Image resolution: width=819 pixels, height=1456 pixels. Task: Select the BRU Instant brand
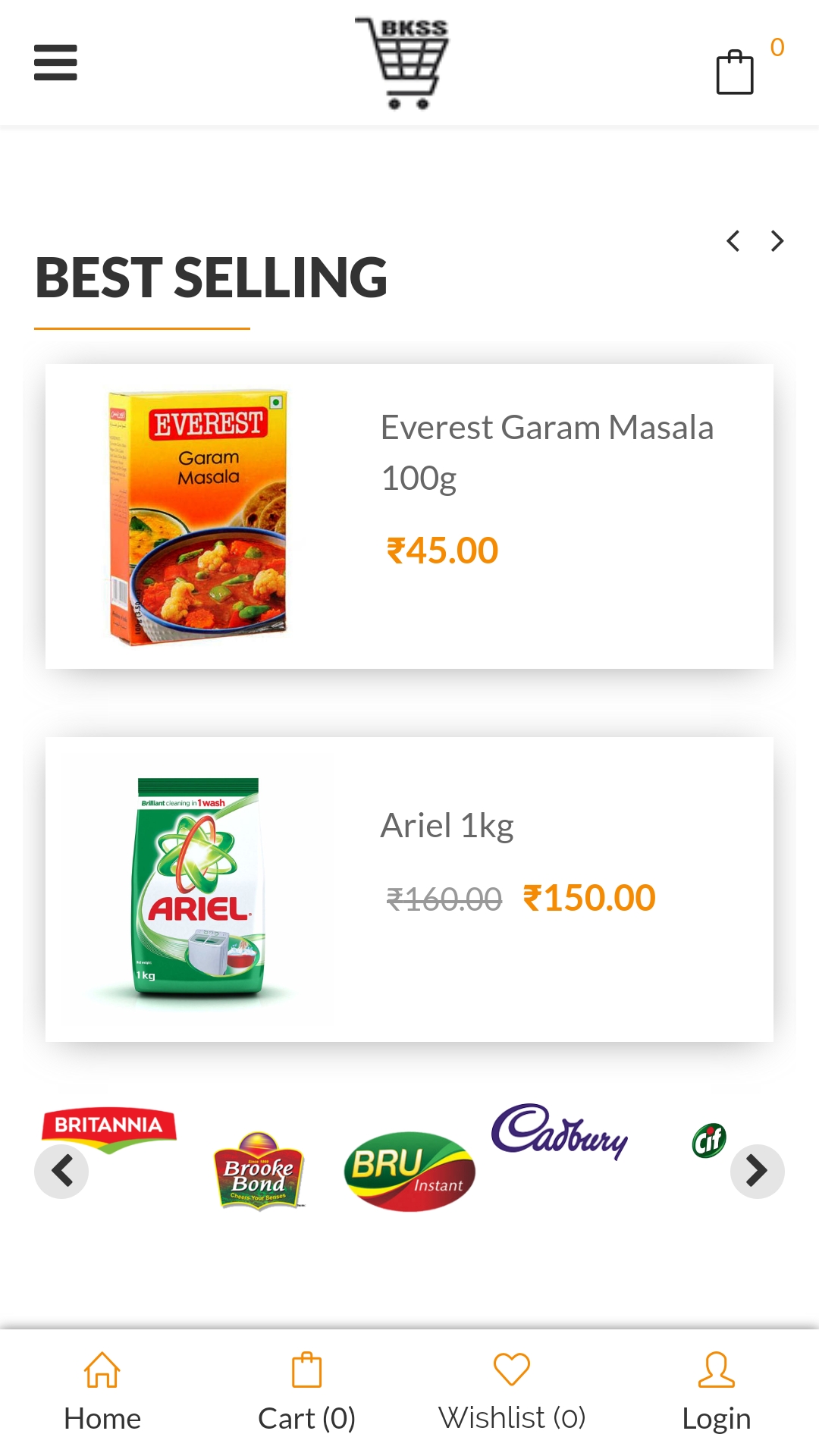409,1171
